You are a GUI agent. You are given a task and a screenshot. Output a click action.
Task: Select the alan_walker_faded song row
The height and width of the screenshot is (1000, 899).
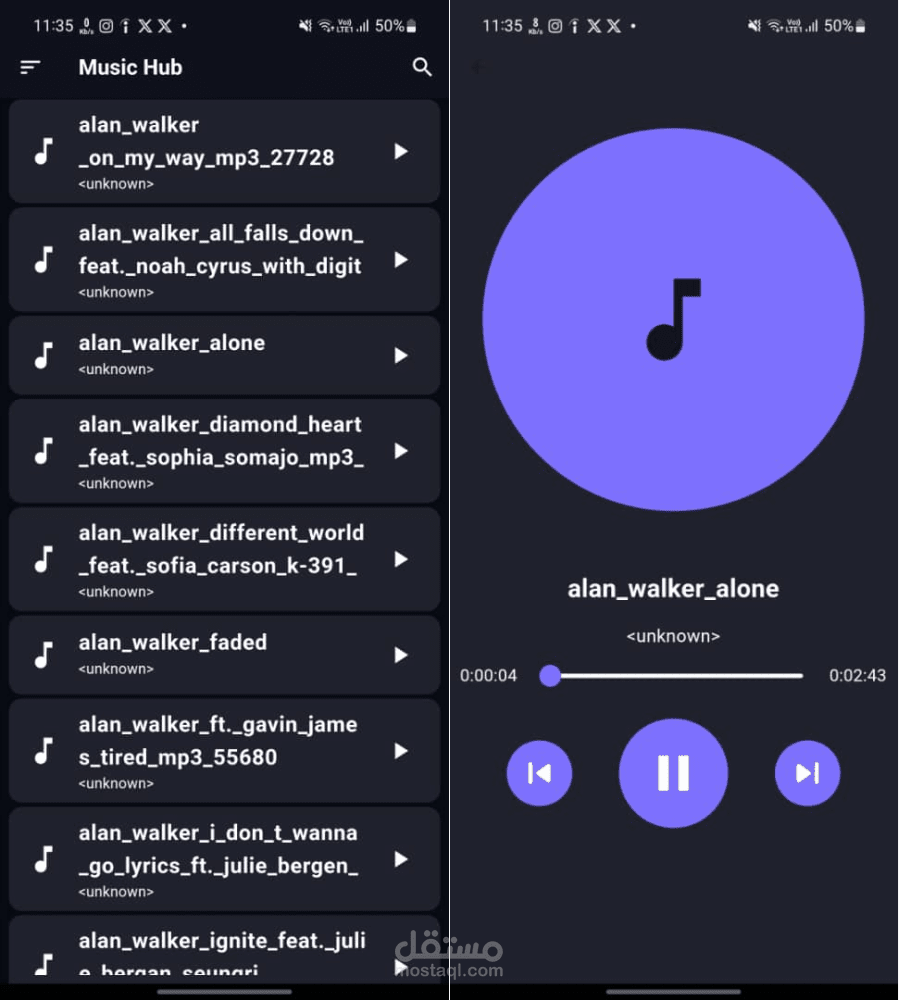click(220, 654)
